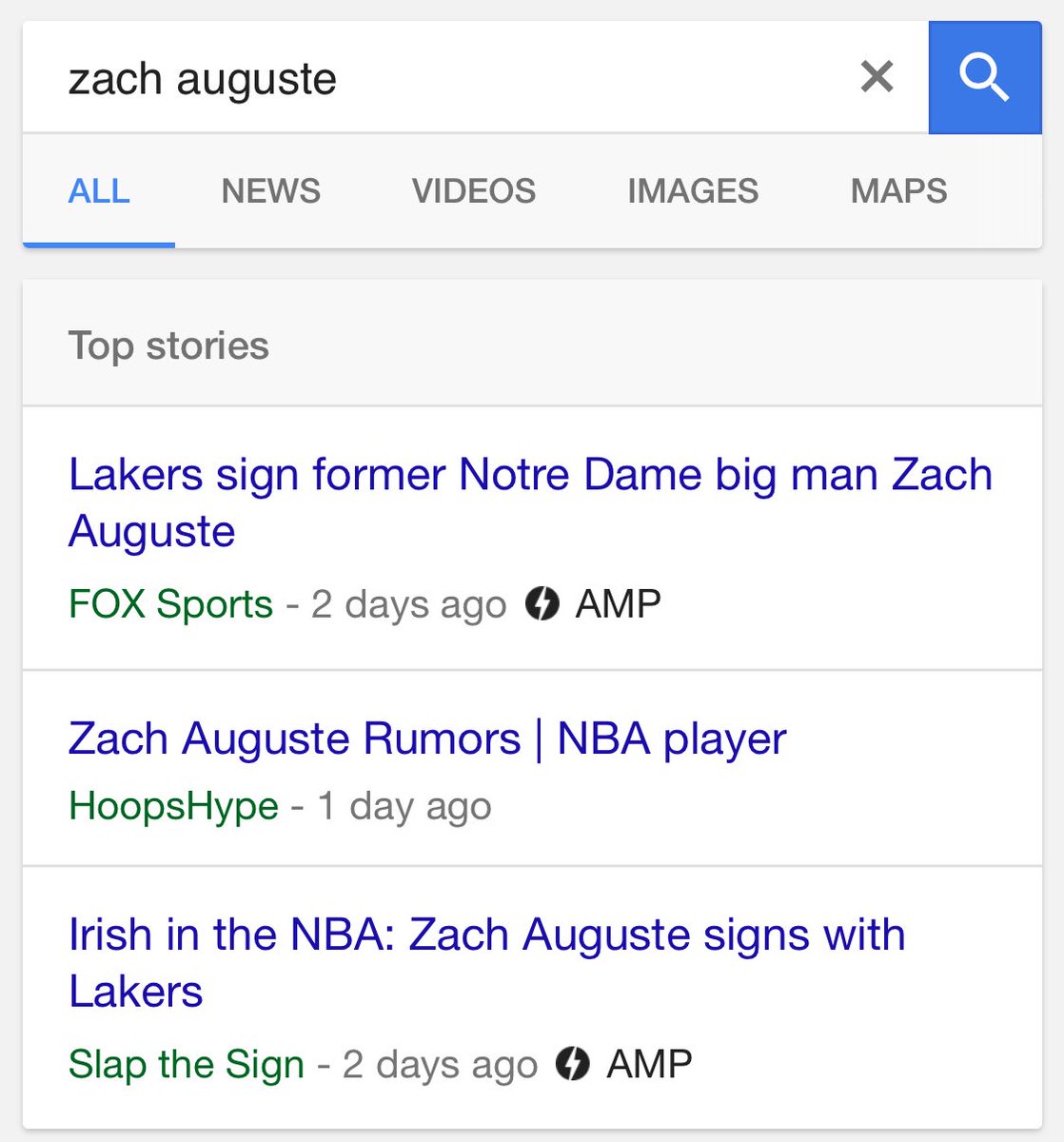
Task: Clear the search box with the X icon
Action: (877, 77)
